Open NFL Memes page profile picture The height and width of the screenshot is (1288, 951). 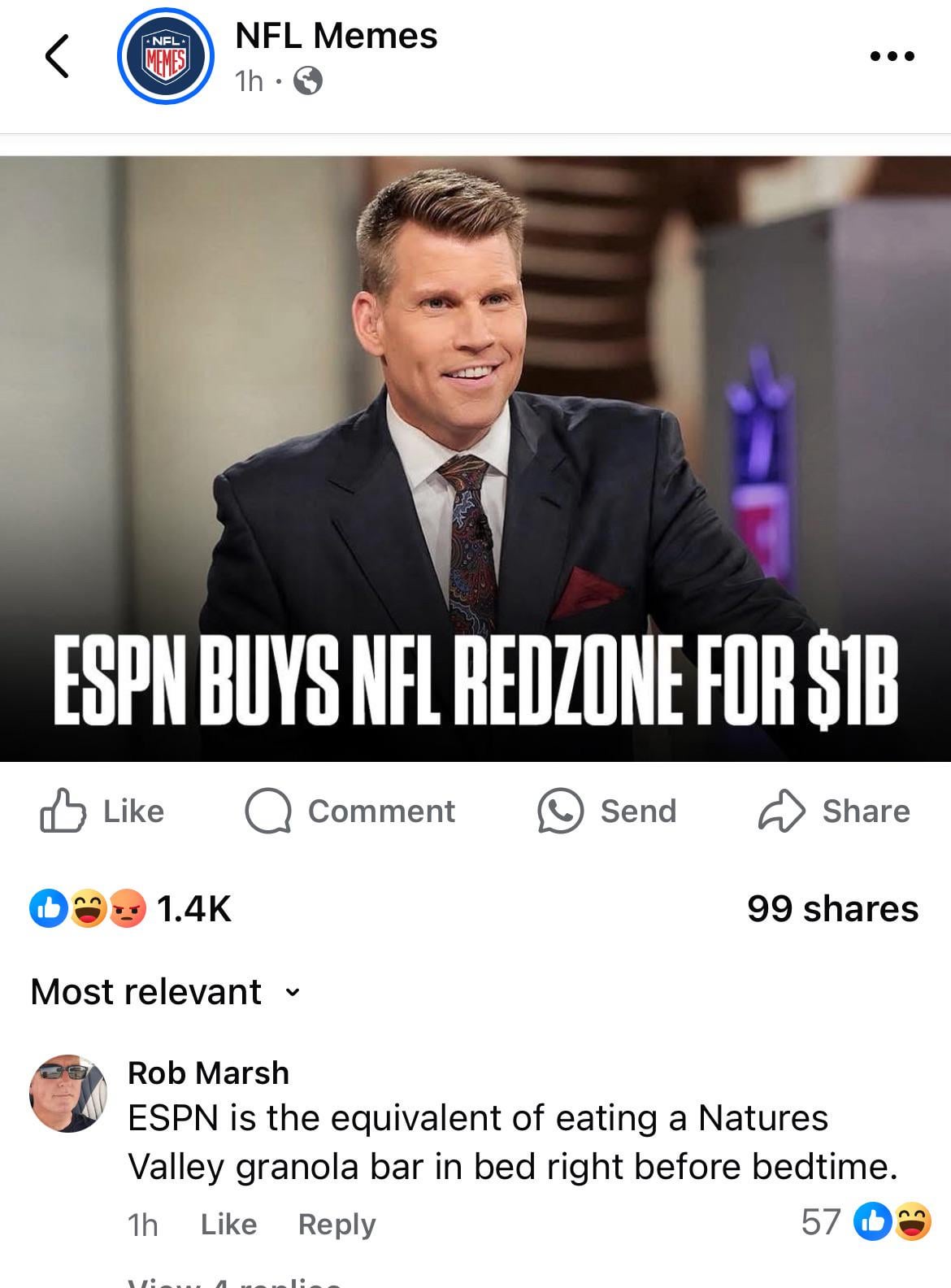tap(166, 57)
